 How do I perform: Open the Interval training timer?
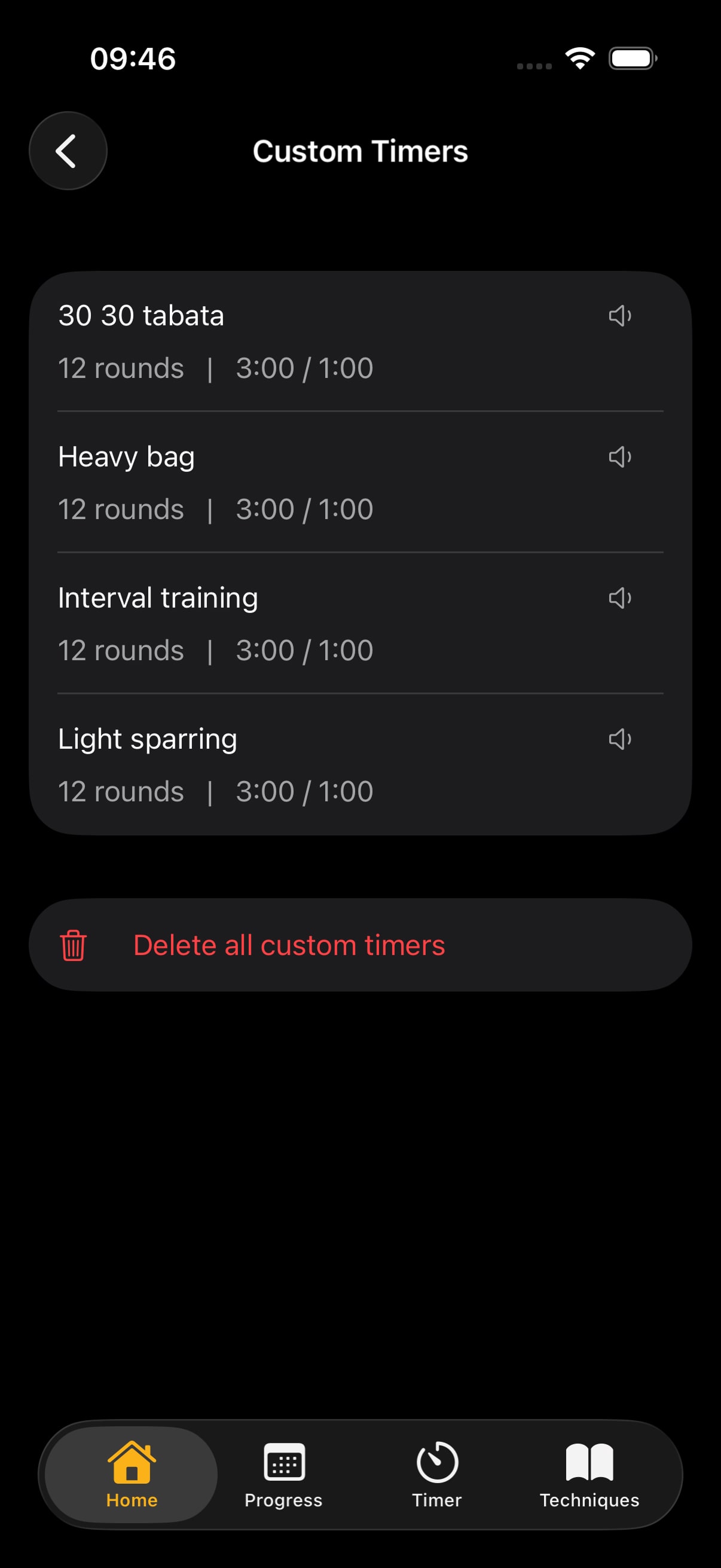274,622
